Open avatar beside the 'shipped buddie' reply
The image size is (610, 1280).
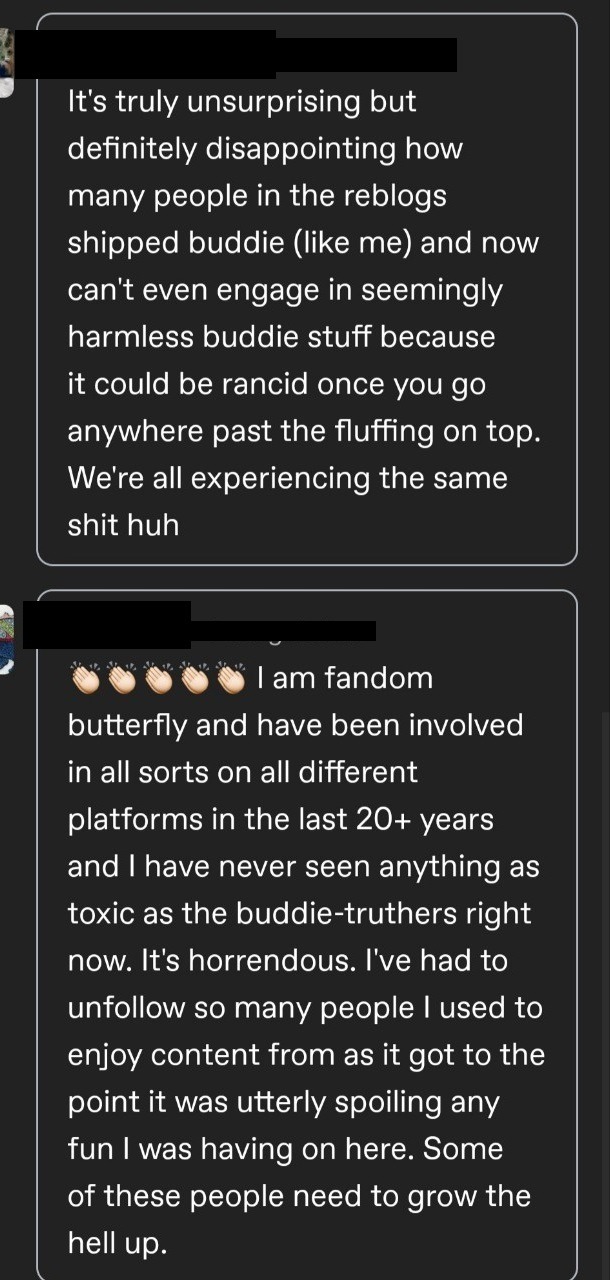click(x=6, y=62)
